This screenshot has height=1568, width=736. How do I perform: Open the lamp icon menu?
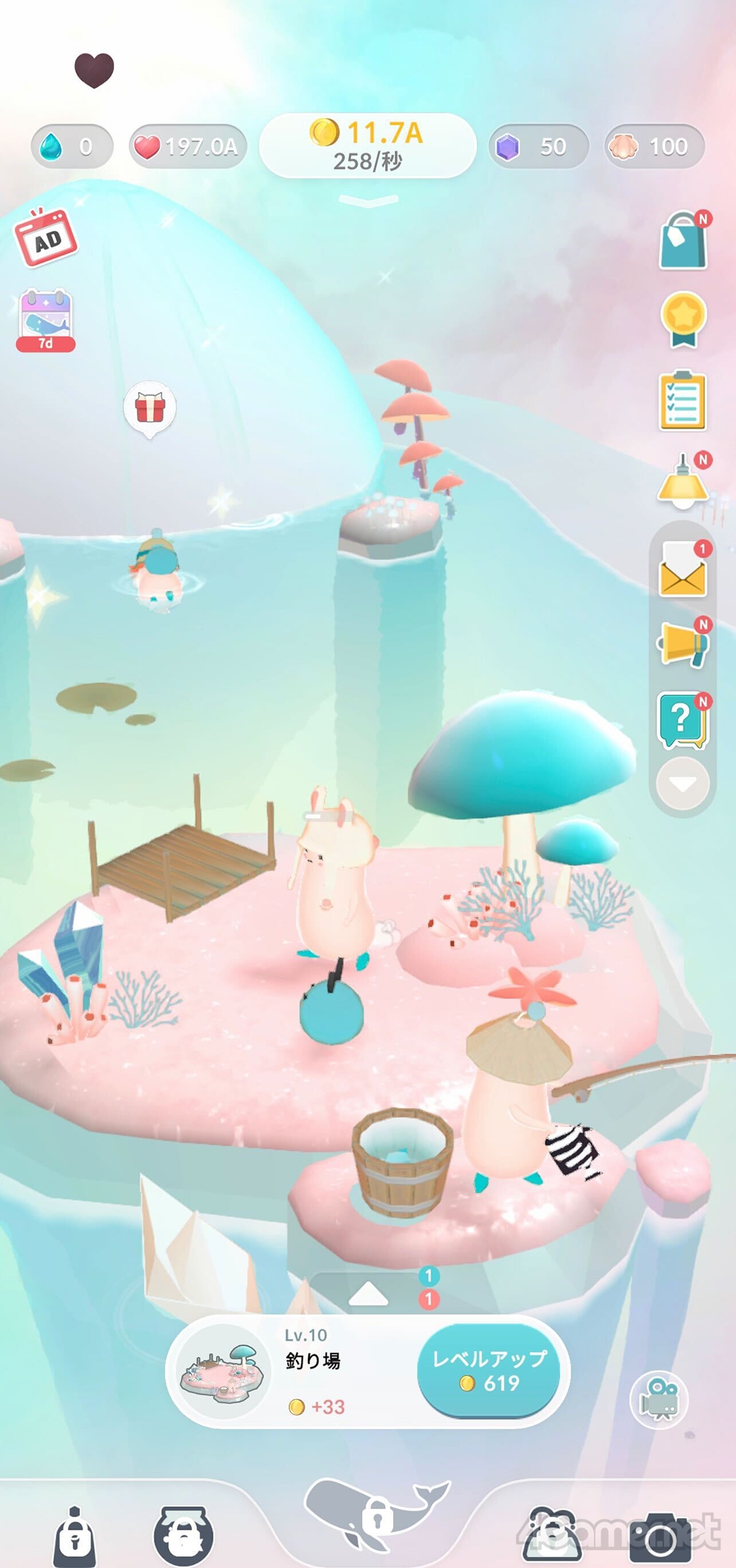(683, 480)
